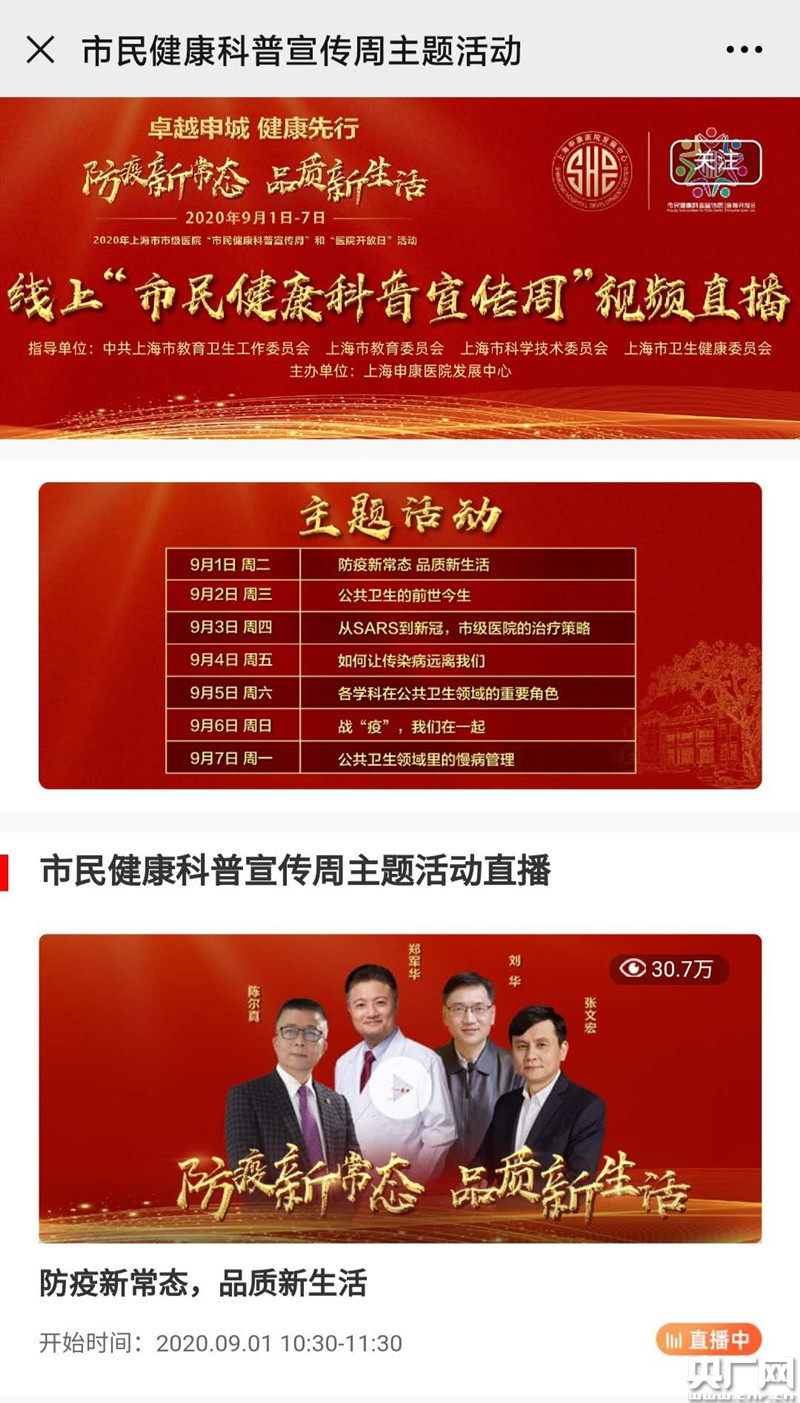Close the 市民健康科普宣传周 page

[40, 50]
